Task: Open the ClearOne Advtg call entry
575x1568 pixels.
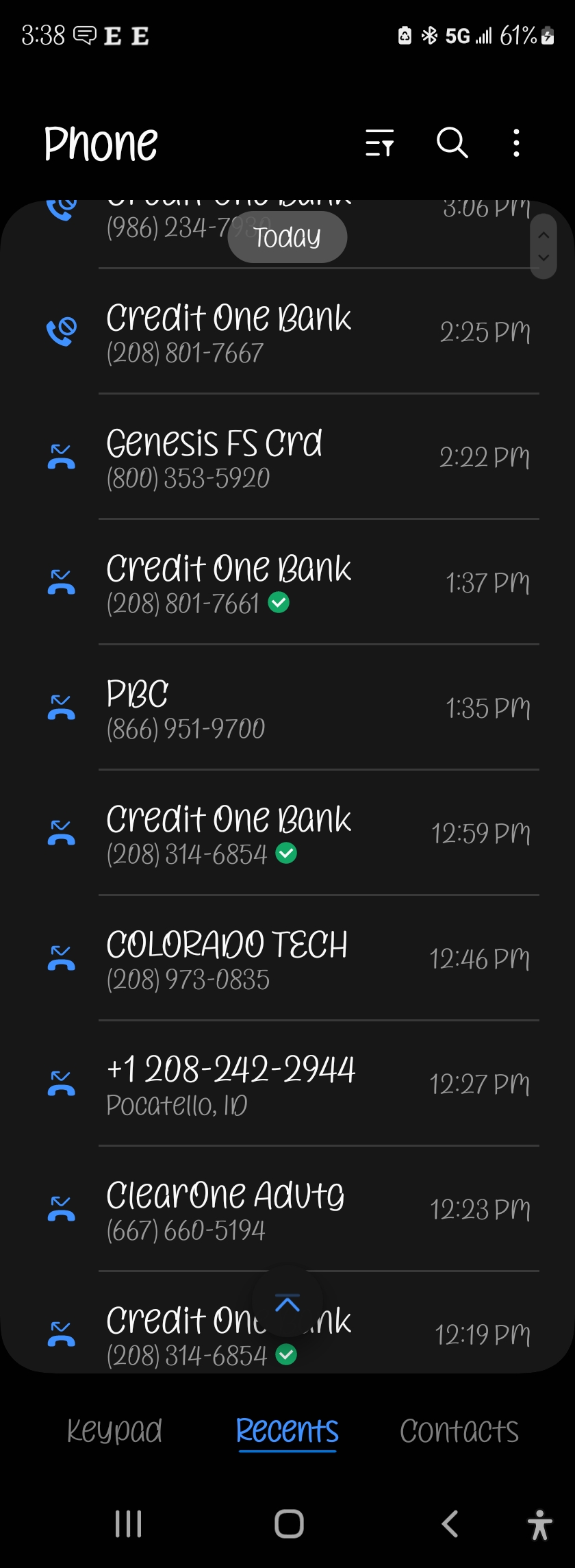Action: point(287,1210)
